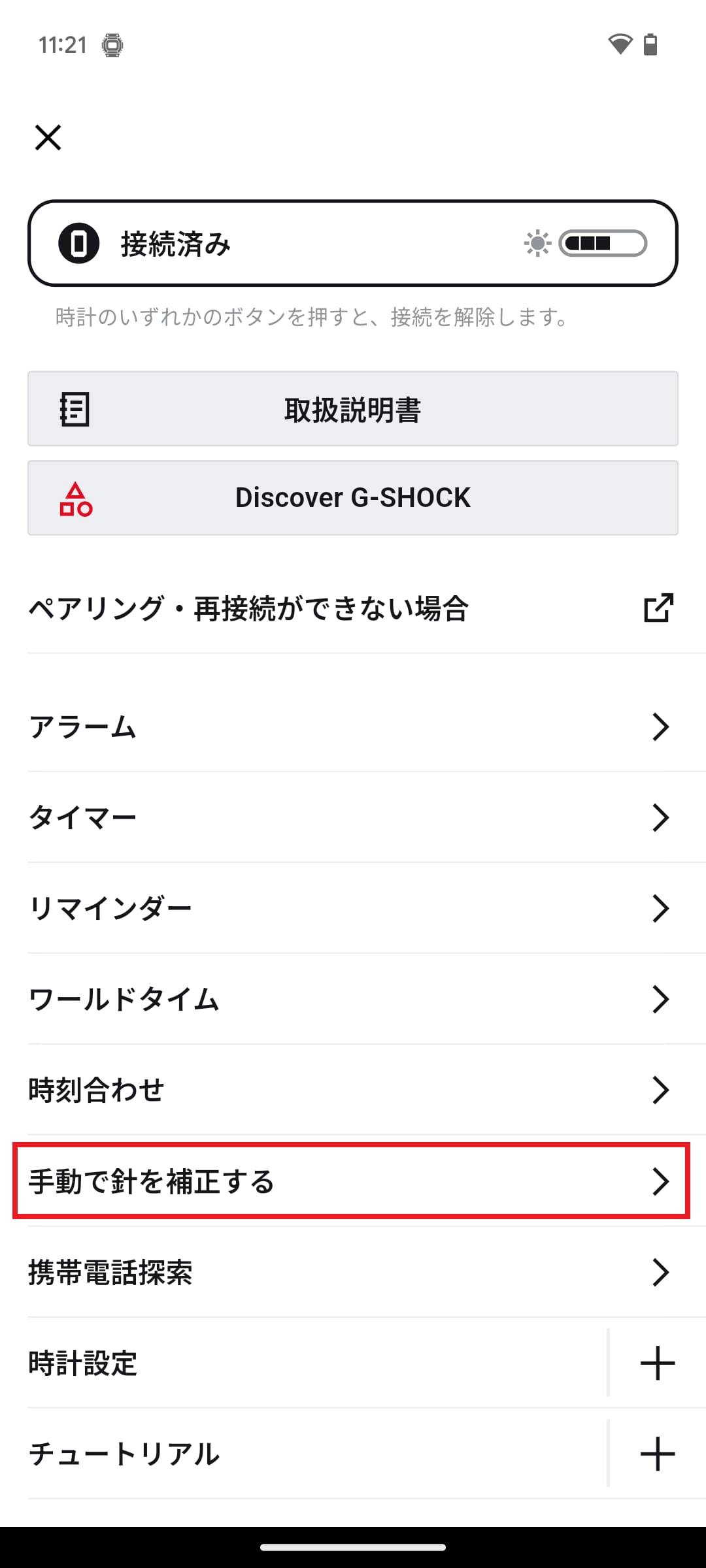Open ペアリング・再接続ができない場合 help link
Image resolution: width=706 pixels, height=1568 pixels.
352,608
